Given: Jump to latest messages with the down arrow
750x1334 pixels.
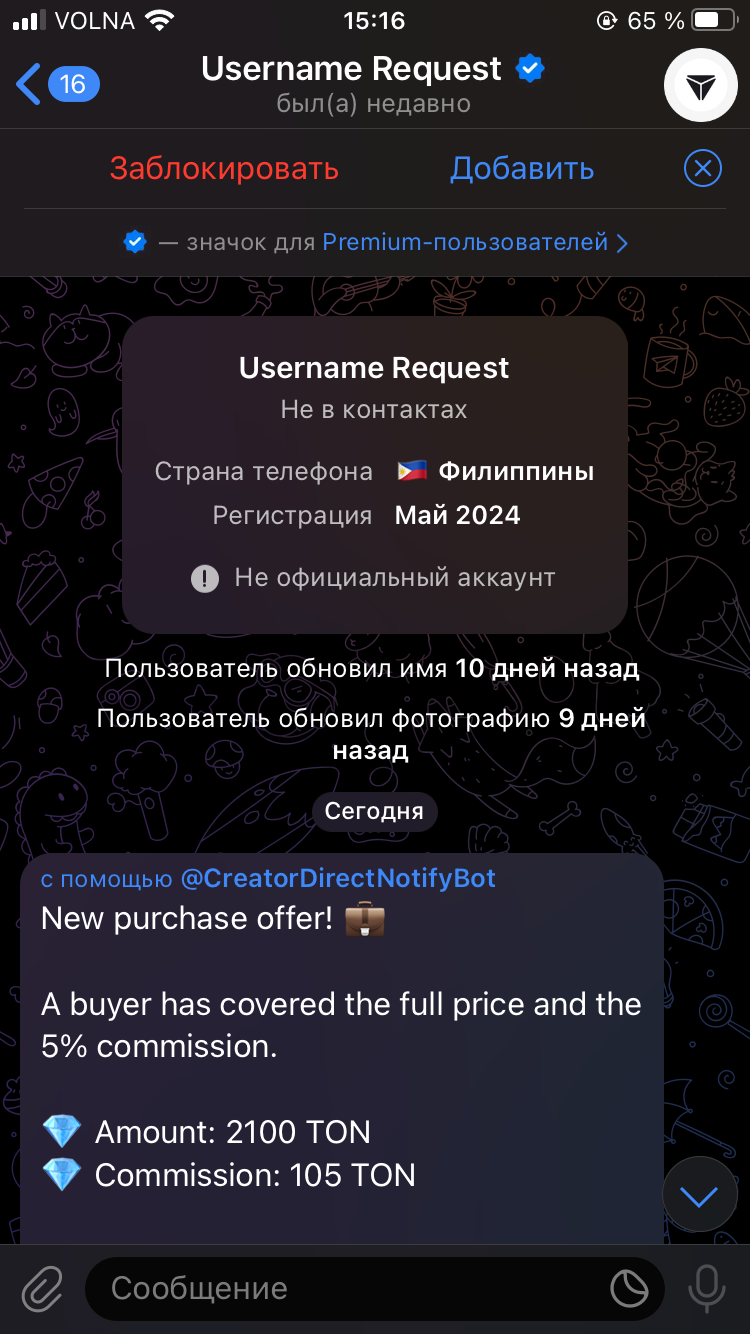Looking at the screenshot, I should (699, 1194).
